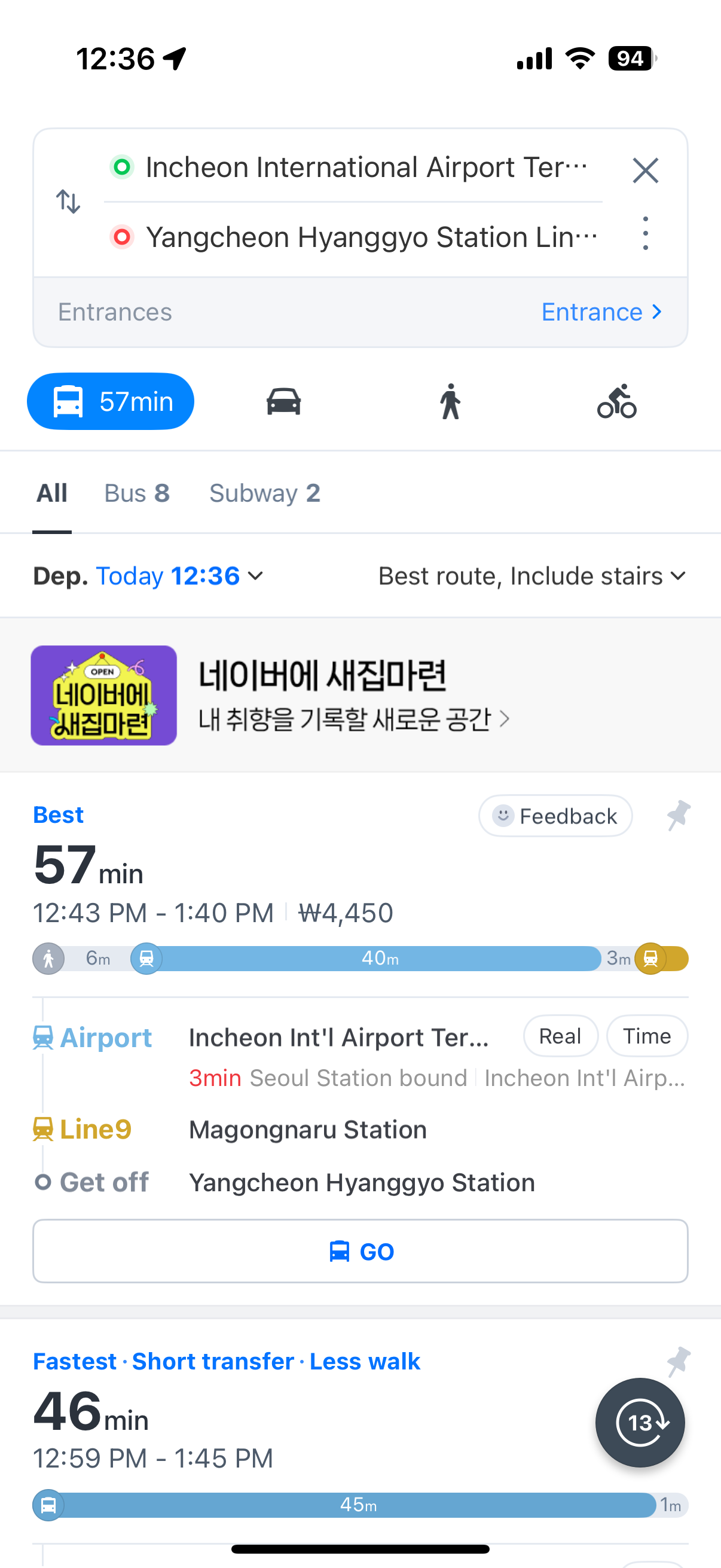Switch to the Subway 2 tab
Viewport: 721px width, 1568px height.
265,492
